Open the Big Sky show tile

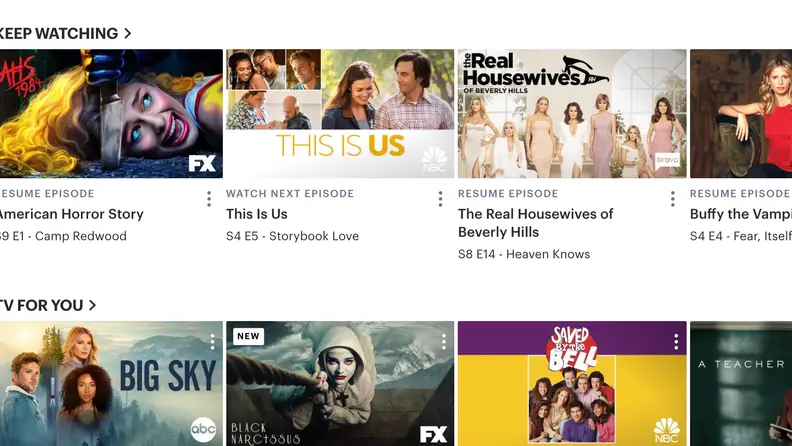tap(111, 383)
